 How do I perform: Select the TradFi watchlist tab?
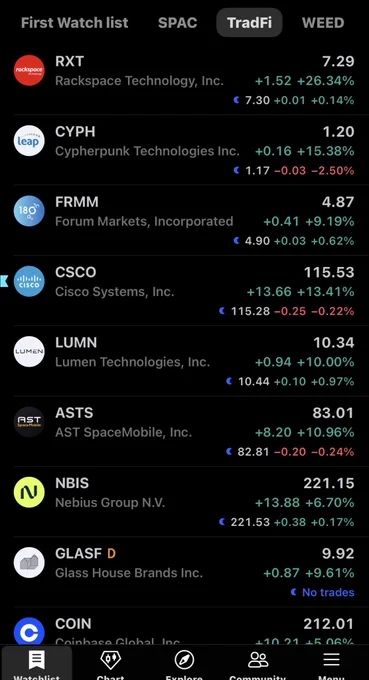249,23
